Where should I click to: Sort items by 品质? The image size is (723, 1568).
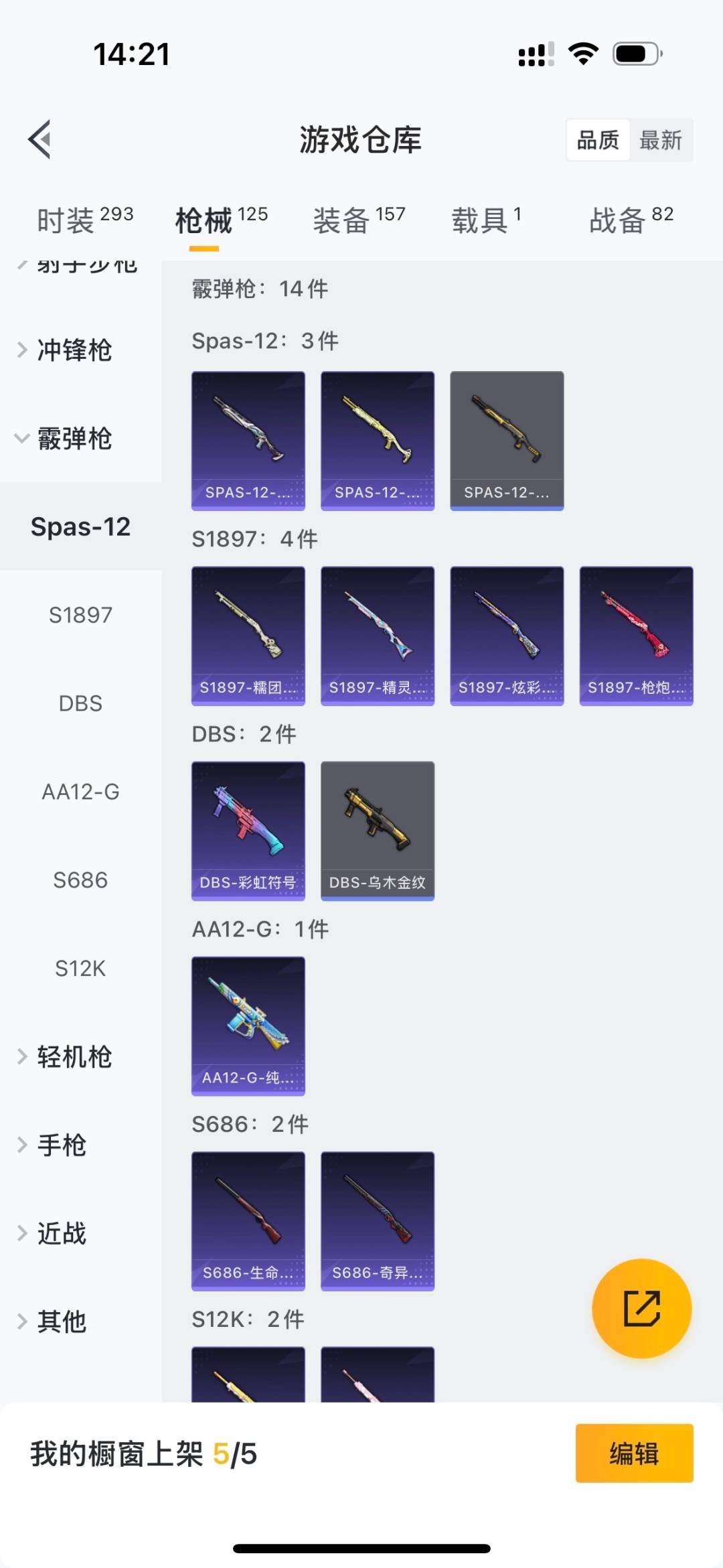tap(598, 140)
